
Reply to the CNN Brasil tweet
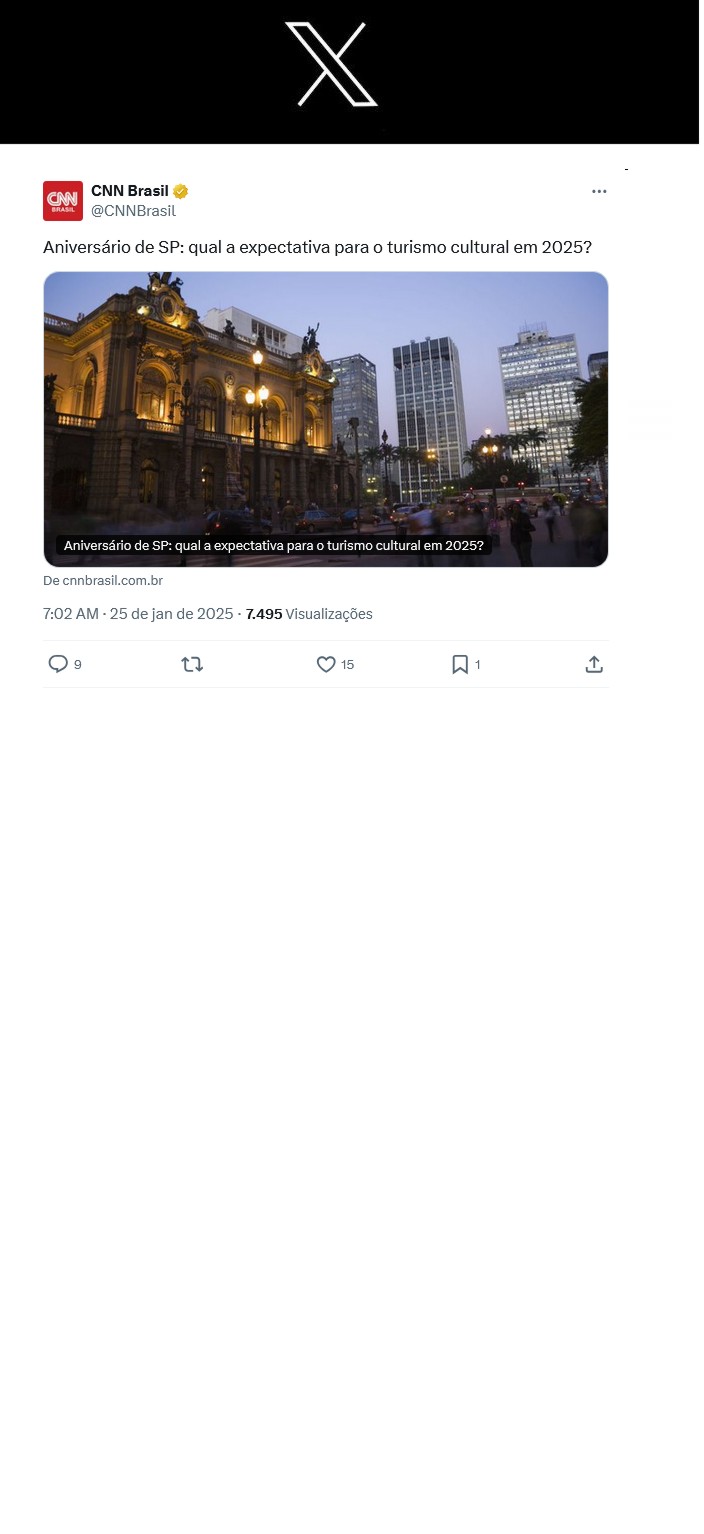click(x=59, y=664)
